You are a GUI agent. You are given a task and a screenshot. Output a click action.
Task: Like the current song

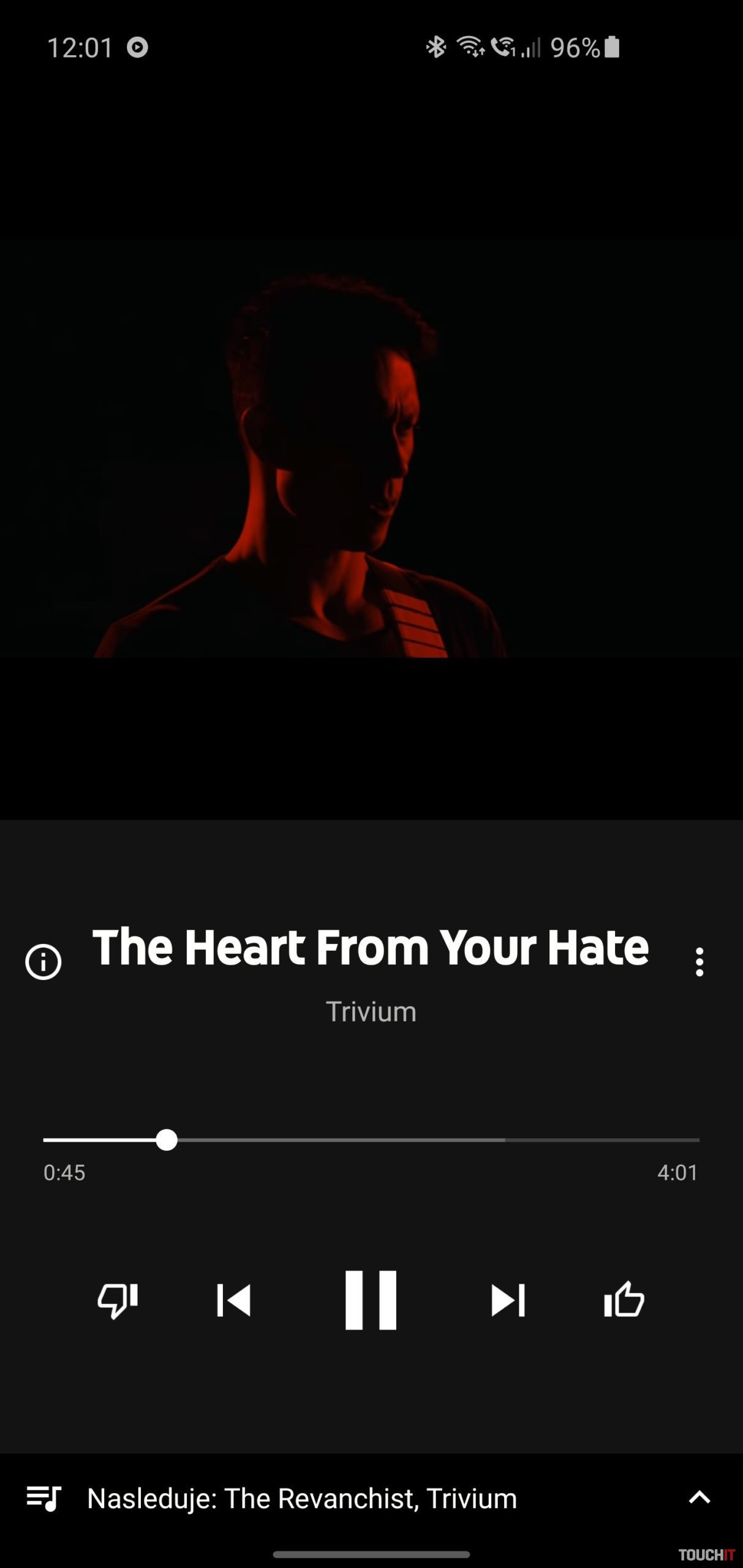click(624, 1300)
